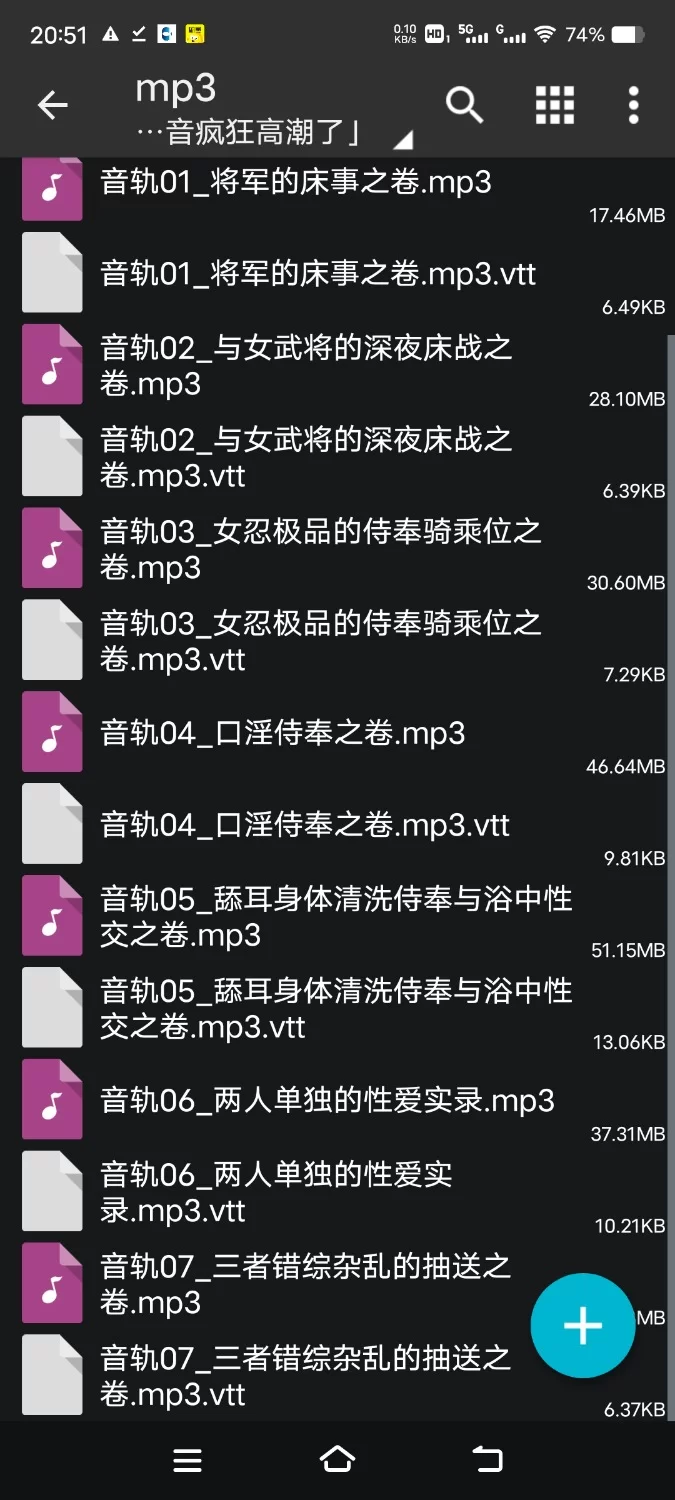This screenshot has height=1500, width=675.
Task: Open the 音轨05 .mp3 audio file
Action: (x=336, y=917)
